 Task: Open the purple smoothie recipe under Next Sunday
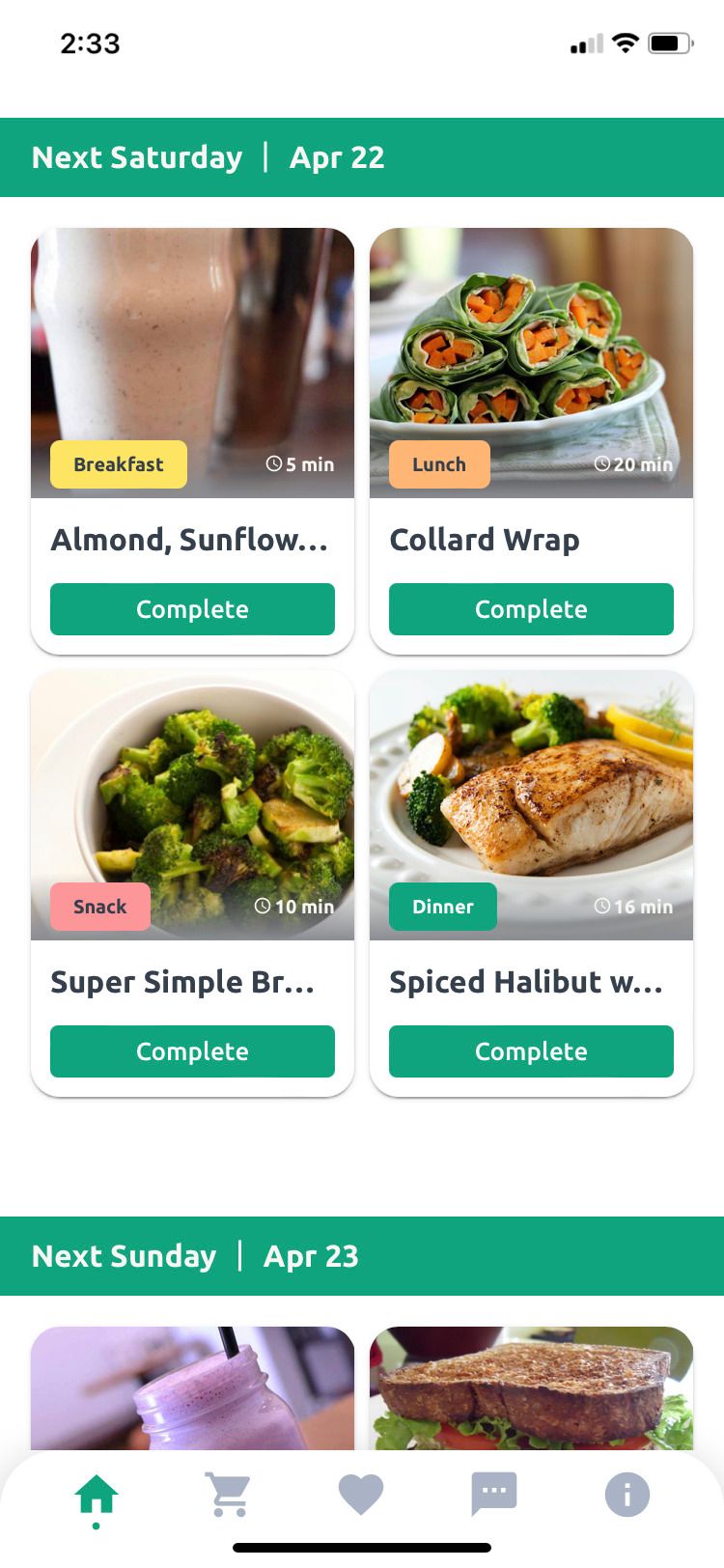click(192, 1388)
